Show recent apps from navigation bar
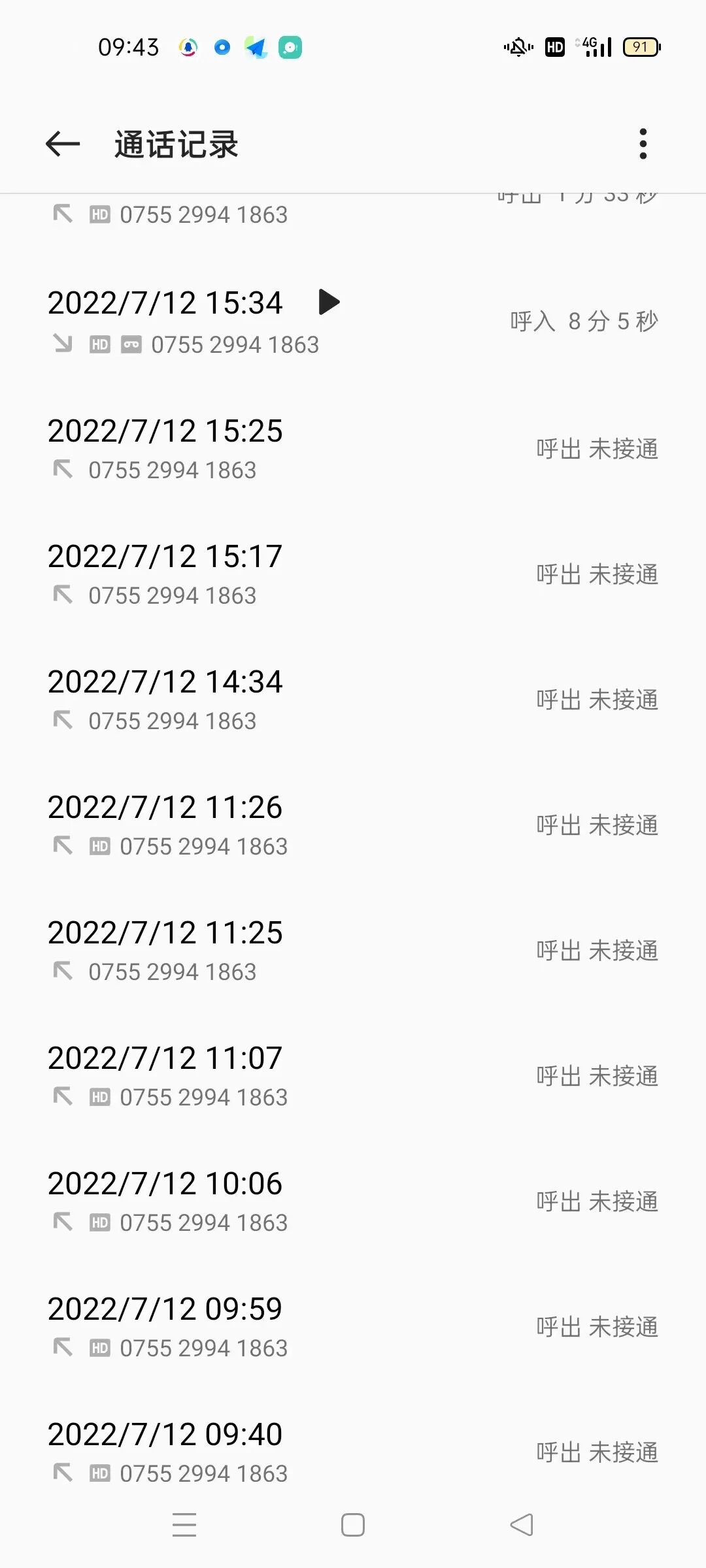 [184, 1526]
